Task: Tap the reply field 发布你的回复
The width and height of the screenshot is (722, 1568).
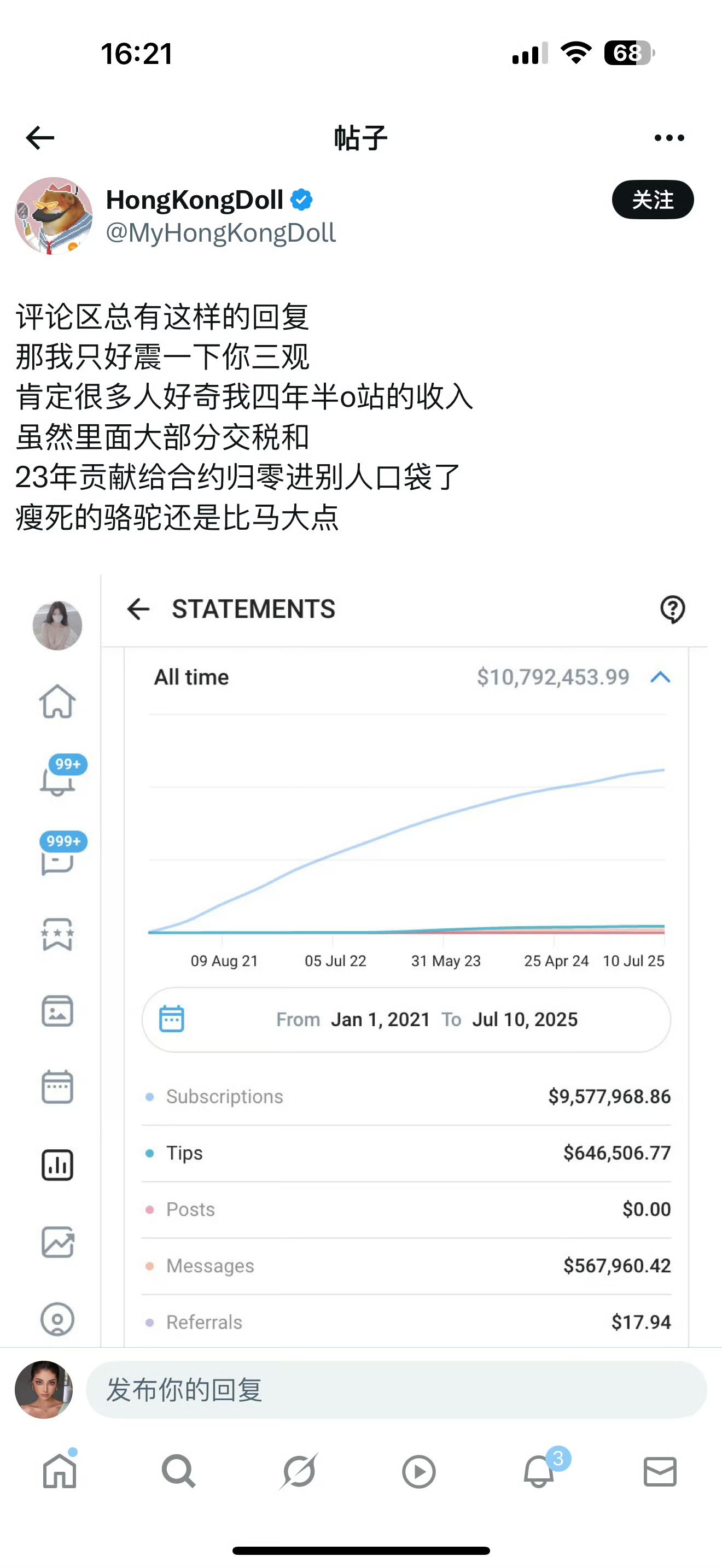Action: pyautogui.click(x=395, y=1390)
